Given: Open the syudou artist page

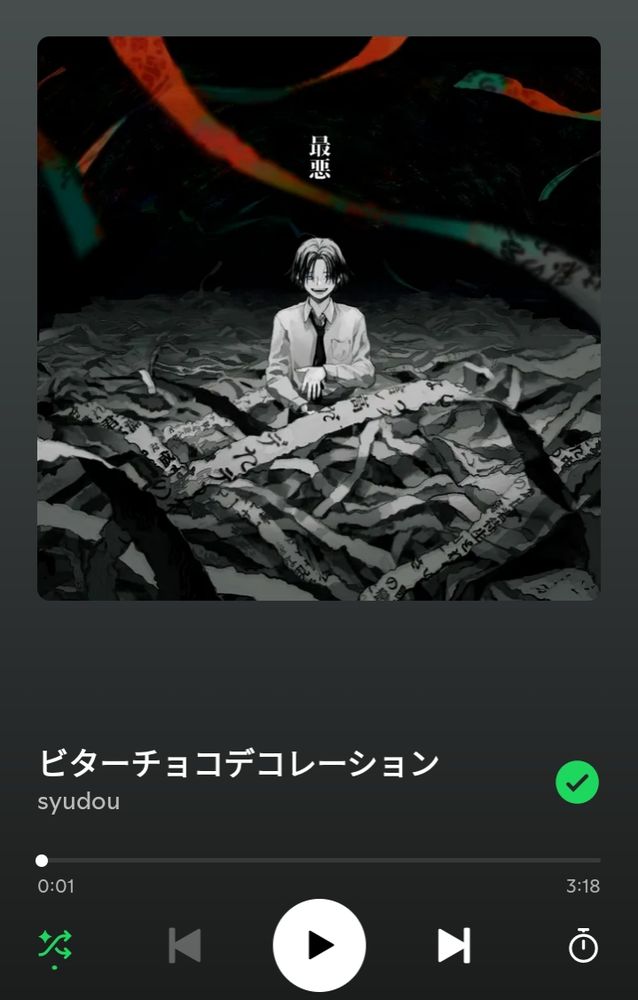Looking at the screenshot, I should coord(78,801).
